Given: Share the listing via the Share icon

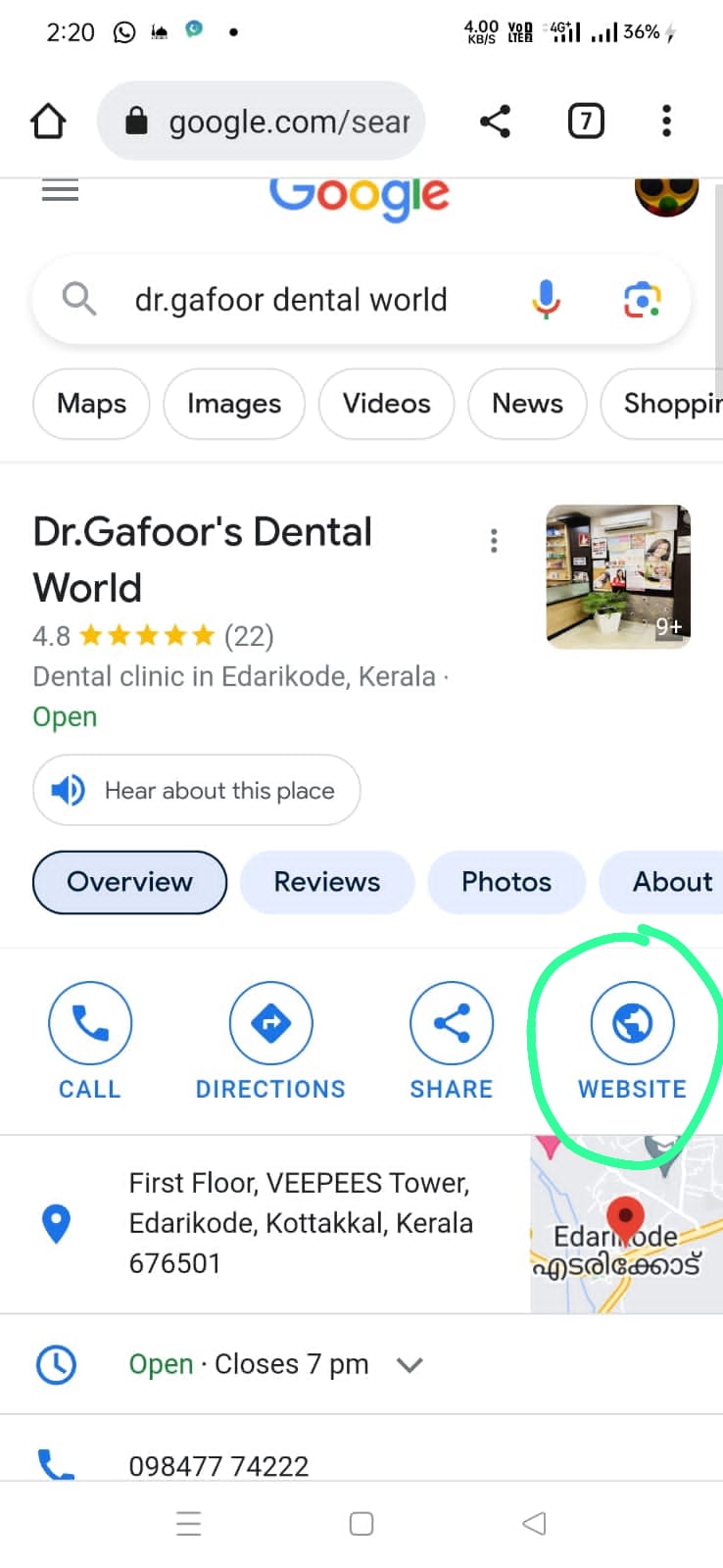Looking at the screenshot, I should coord(451,1022).
